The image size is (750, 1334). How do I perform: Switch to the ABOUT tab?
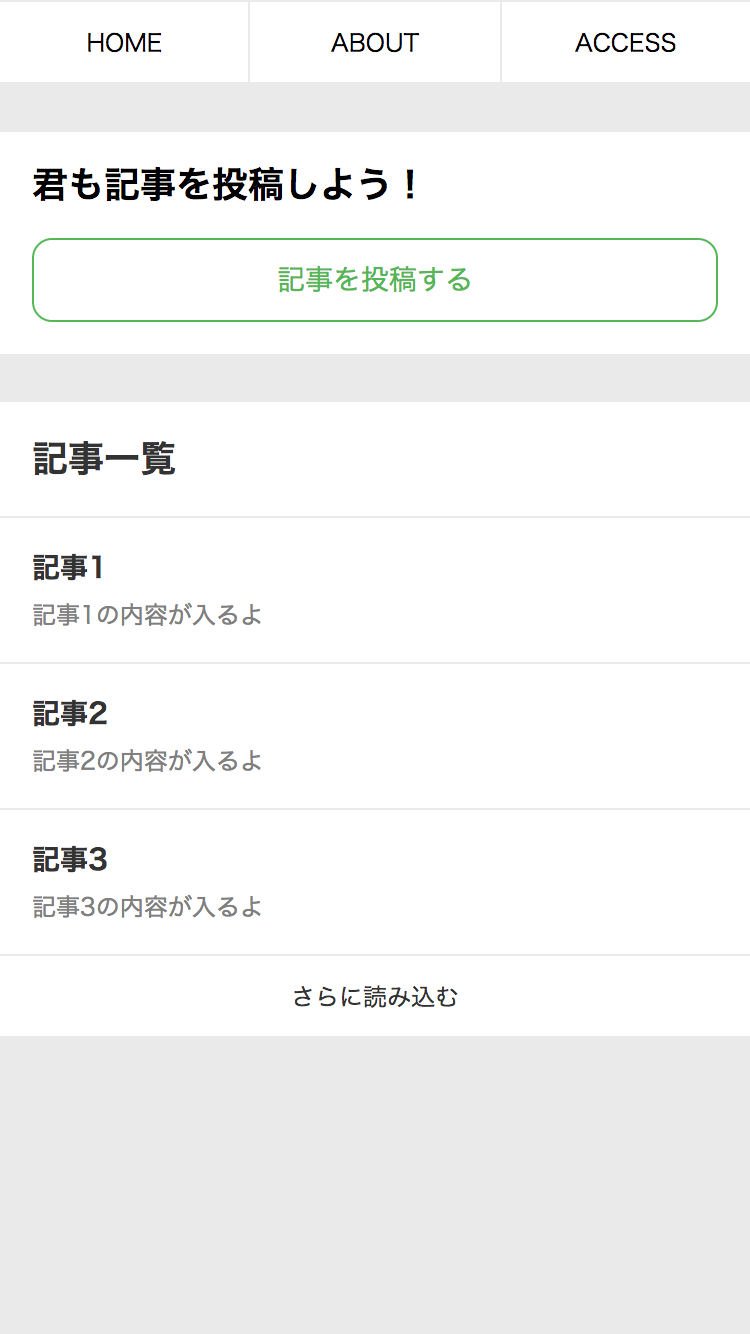pos(375,42)
